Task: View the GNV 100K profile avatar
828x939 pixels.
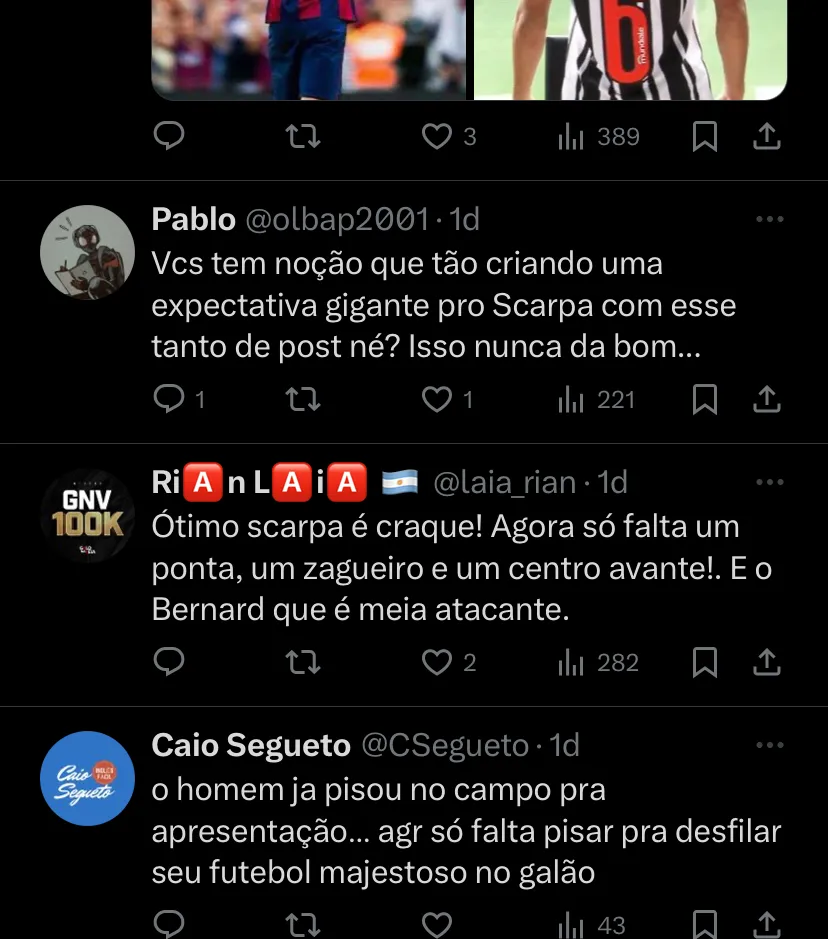Action: tap(88, 515)
